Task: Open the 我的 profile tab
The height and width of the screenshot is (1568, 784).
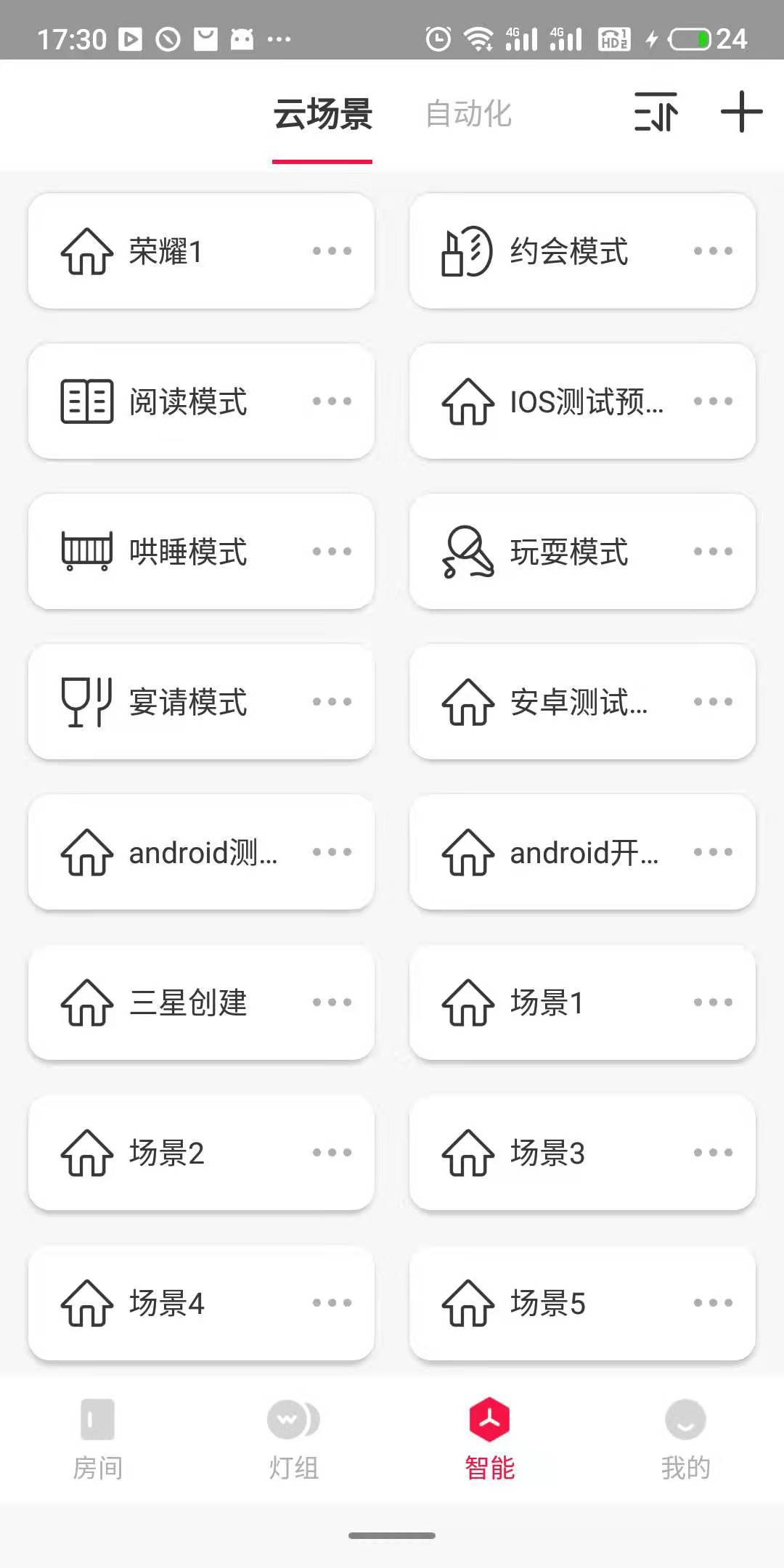Action: pyautogui.click(x=685, y=1439)
